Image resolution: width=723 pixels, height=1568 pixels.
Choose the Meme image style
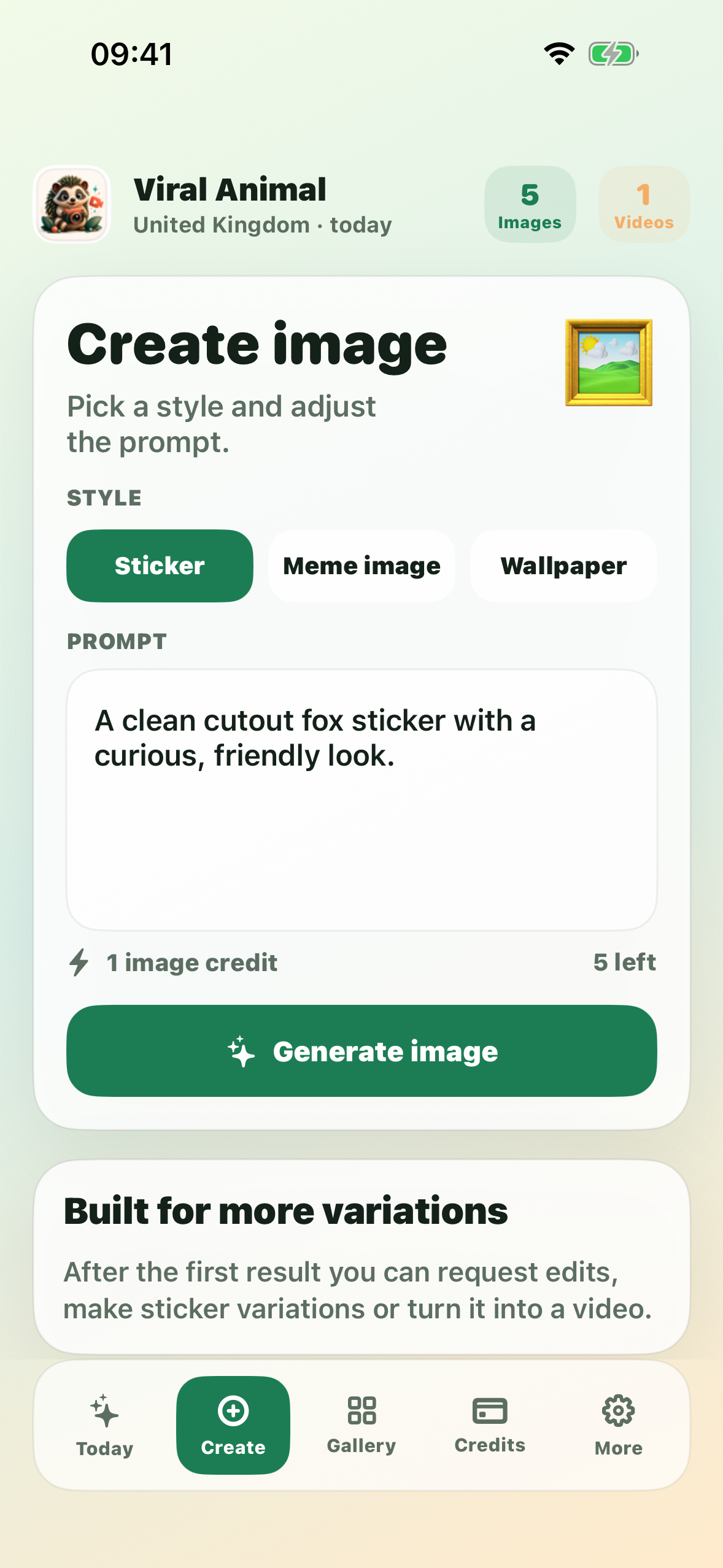361,566
